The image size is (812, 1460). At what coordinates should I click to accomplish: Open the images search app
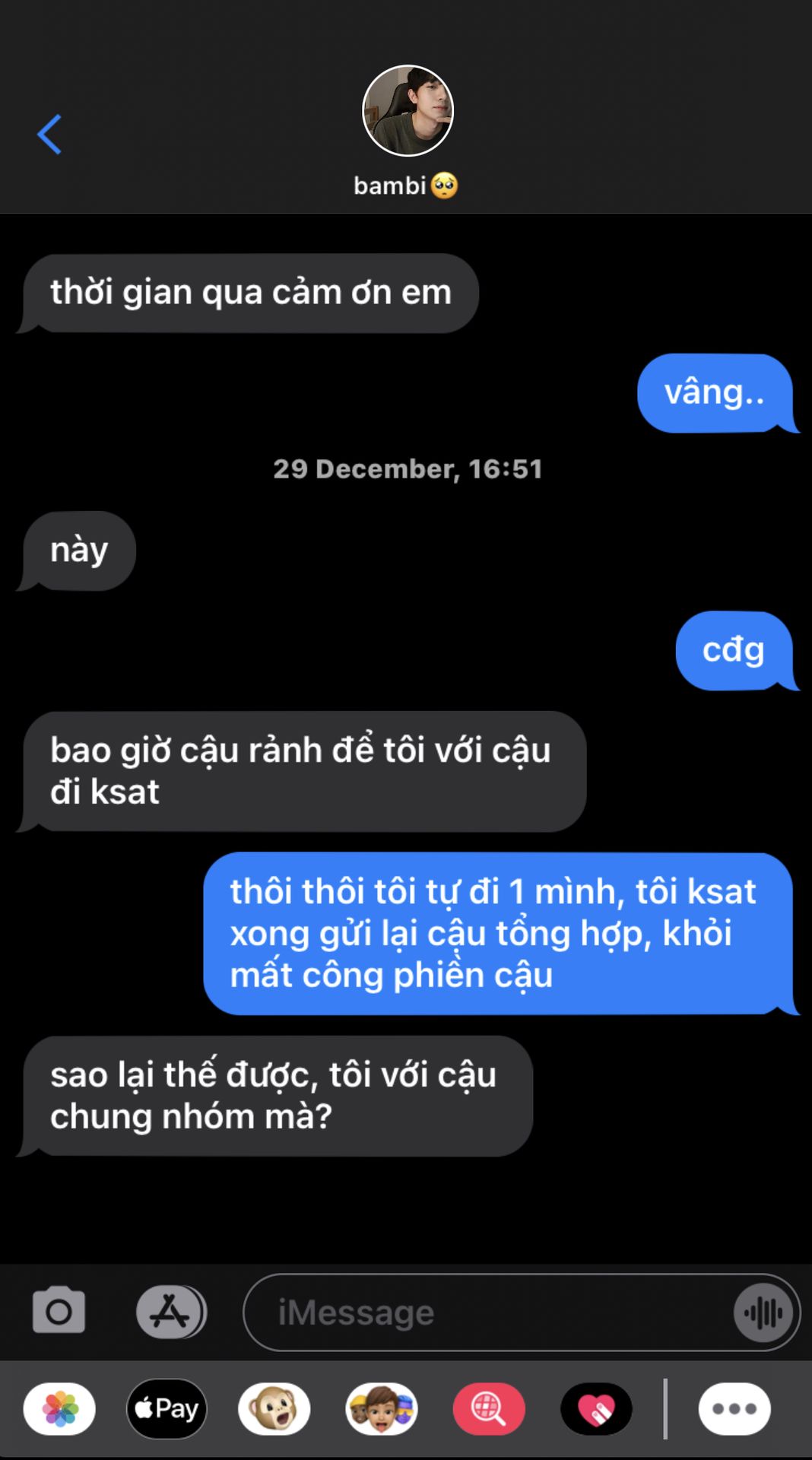pos(489,1409)
